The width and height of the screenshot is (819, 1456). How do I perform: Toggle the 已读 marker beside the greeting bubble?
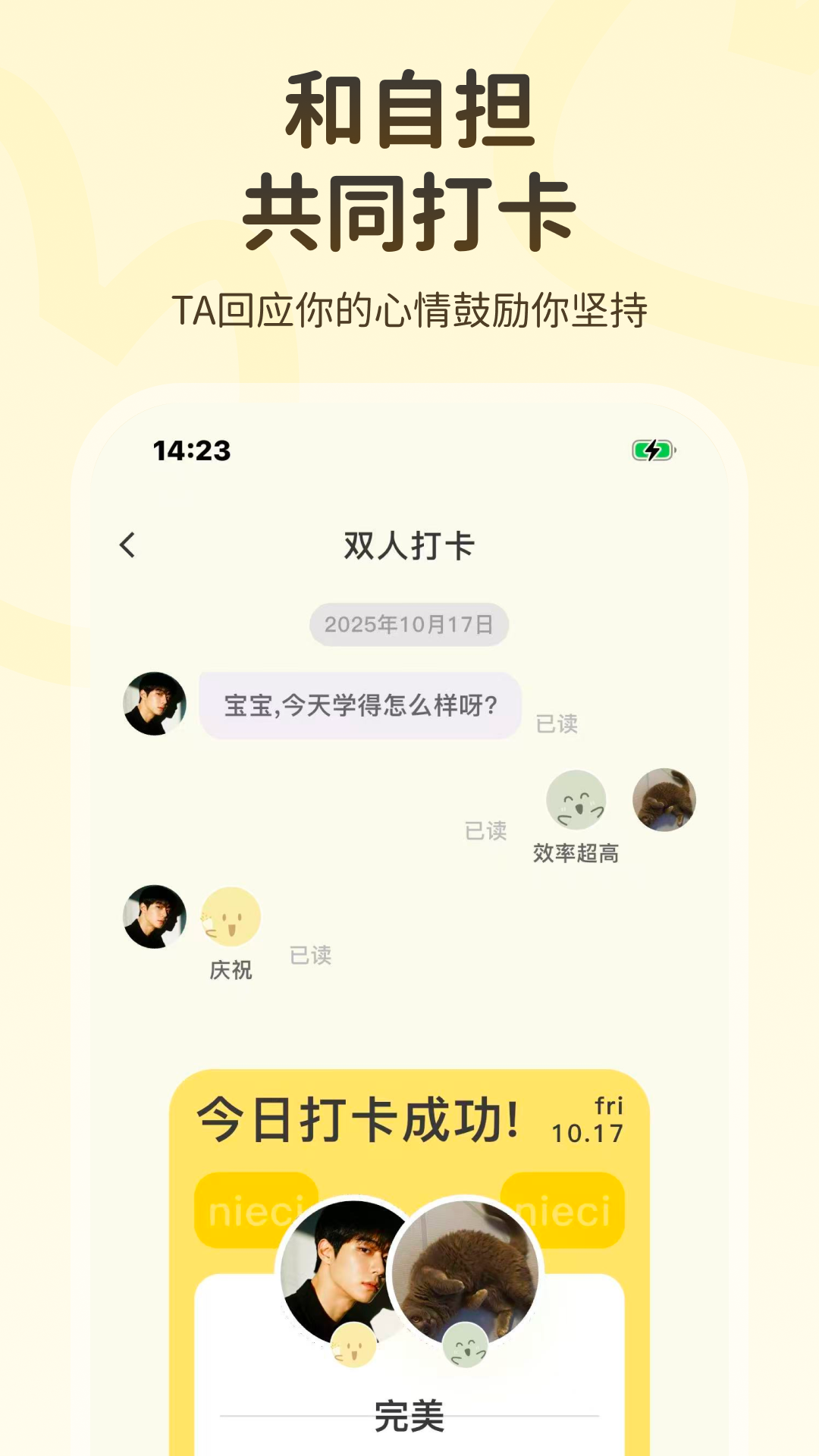point(556,724)
